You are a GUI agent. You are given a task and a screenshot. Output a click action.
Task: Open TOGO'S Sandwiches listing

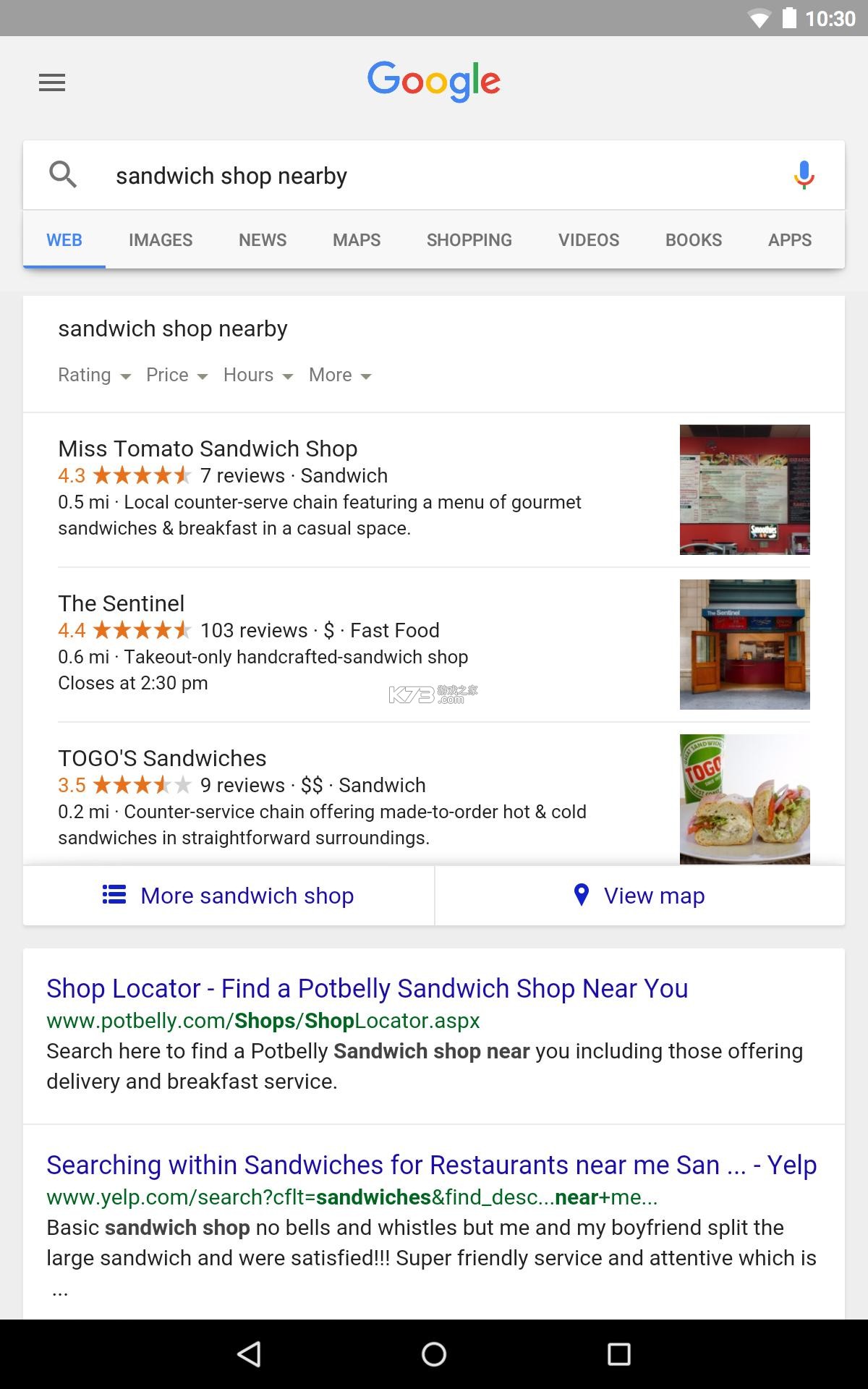coord(162,758)
